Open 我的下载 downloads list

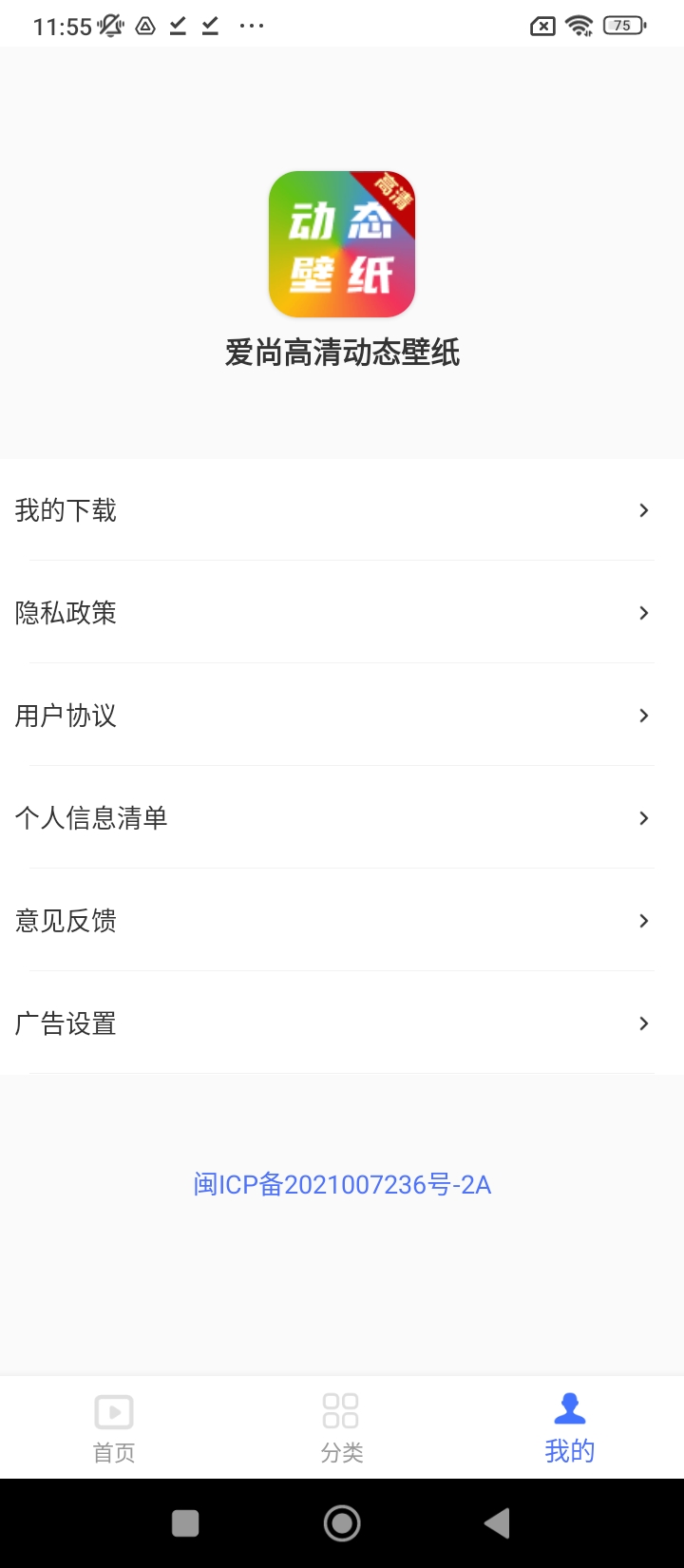tap(342, 510)
